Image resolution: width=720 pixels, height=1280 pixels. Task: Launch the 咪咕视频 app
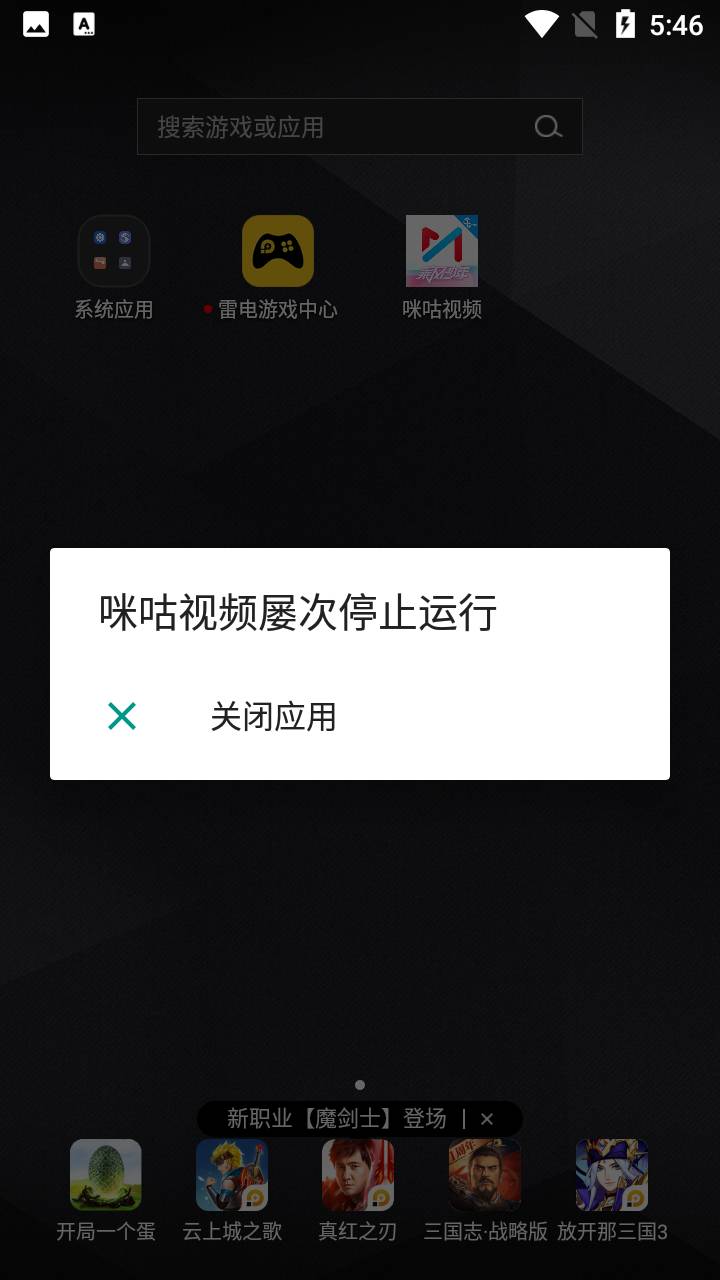(442, 252)
